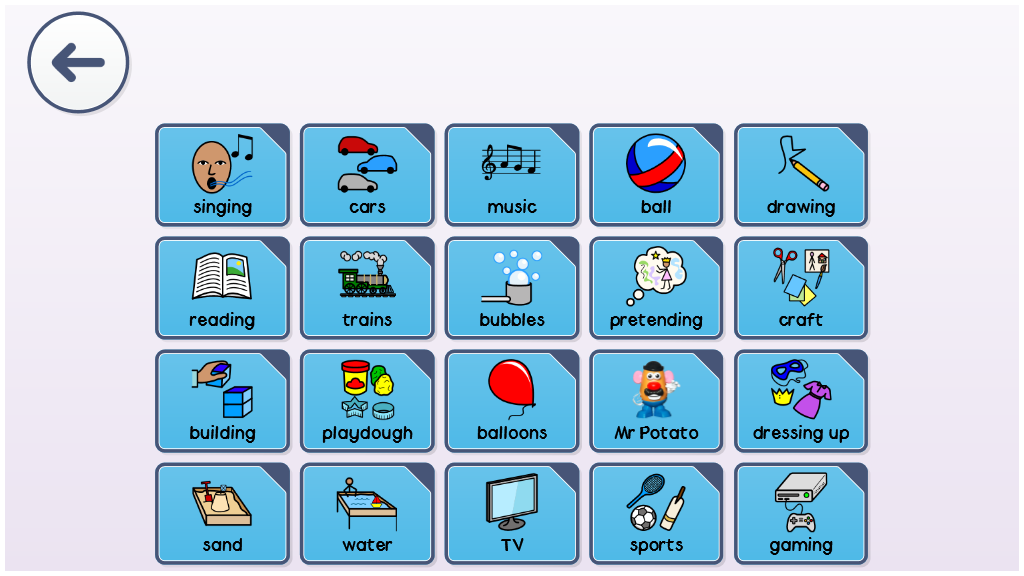Tap the ball tile

(656, 175)
